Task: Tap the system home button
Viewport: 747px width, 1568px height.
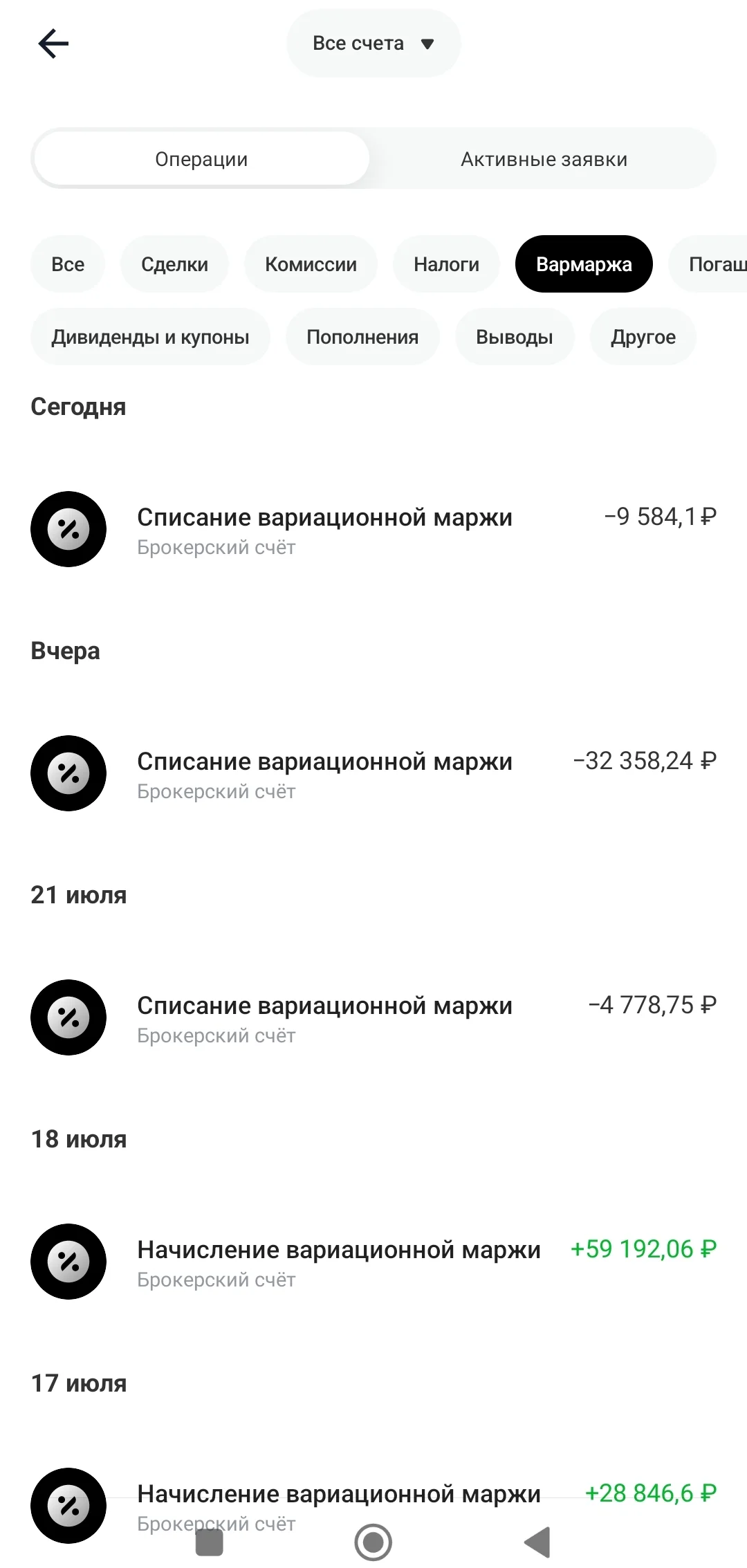Action: pyautogui.click(x=373, y=1542)
